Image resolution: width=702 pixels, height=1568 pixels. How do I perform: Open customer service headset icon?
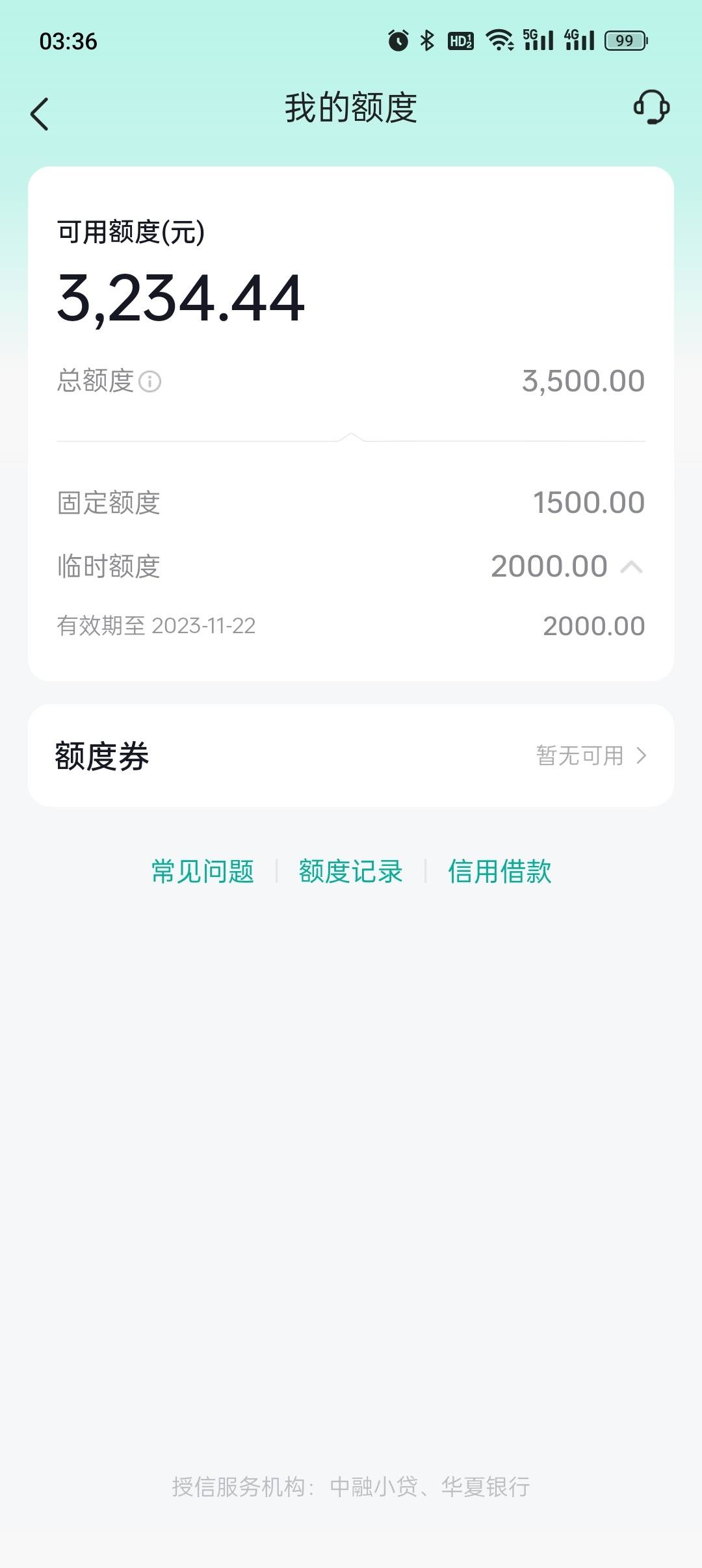[x=651, y=107]
